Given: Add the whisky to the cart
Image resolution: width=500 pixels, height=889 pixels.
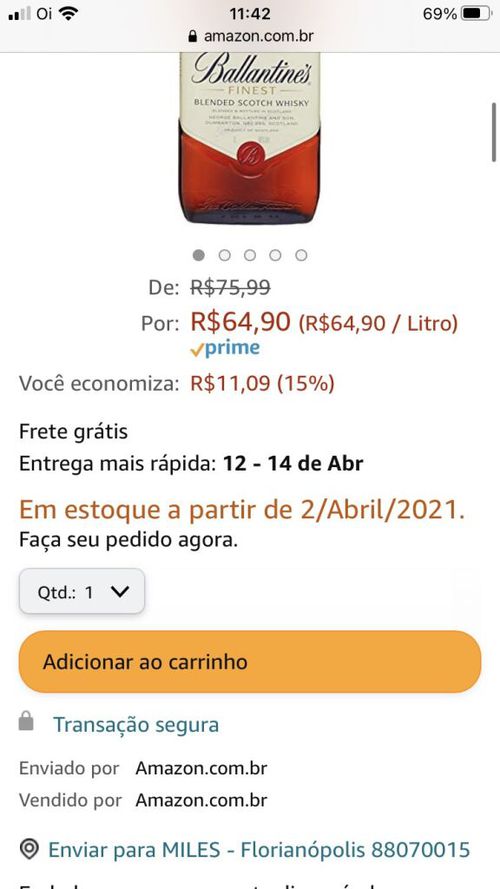Looking at the screenshot, I should coord(250,662).
